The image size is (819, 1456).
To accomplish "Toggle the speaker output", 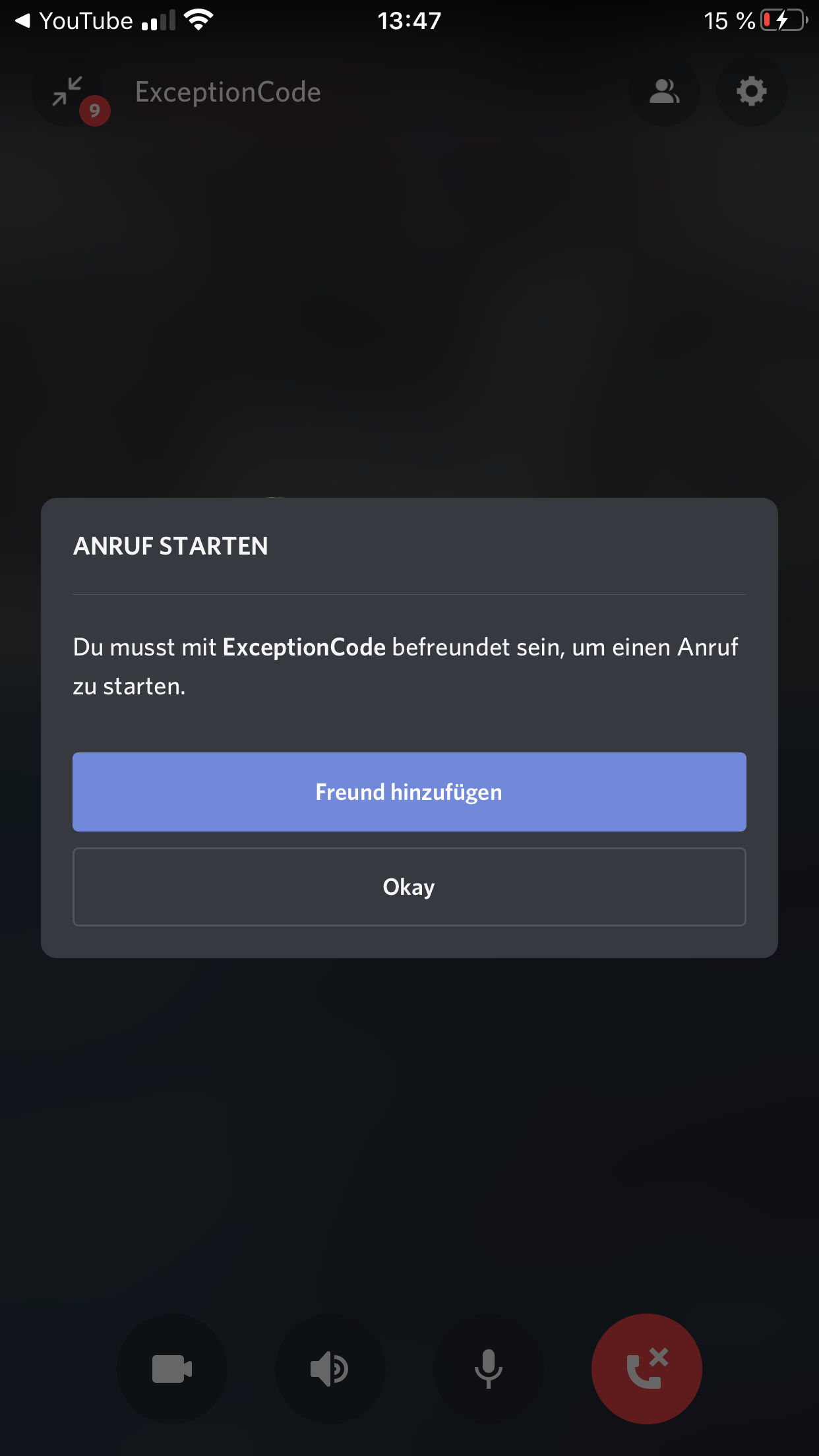I will coord(330,1369).
